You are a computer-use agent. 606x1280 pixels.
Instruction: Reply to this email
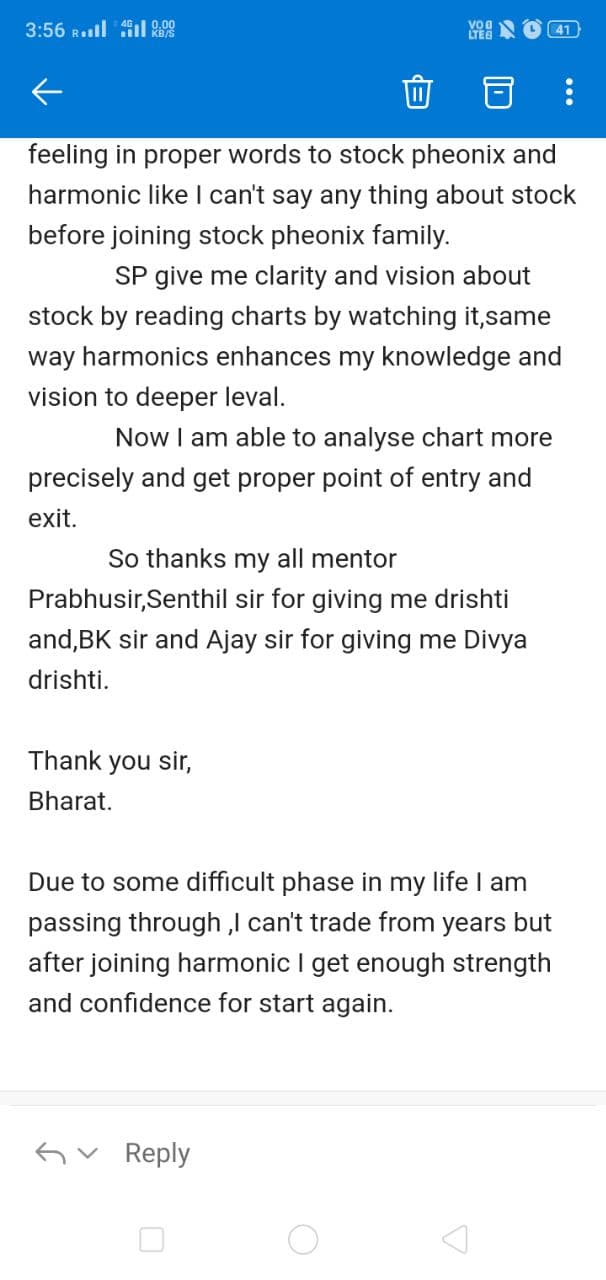click(x=157, y=1153)
